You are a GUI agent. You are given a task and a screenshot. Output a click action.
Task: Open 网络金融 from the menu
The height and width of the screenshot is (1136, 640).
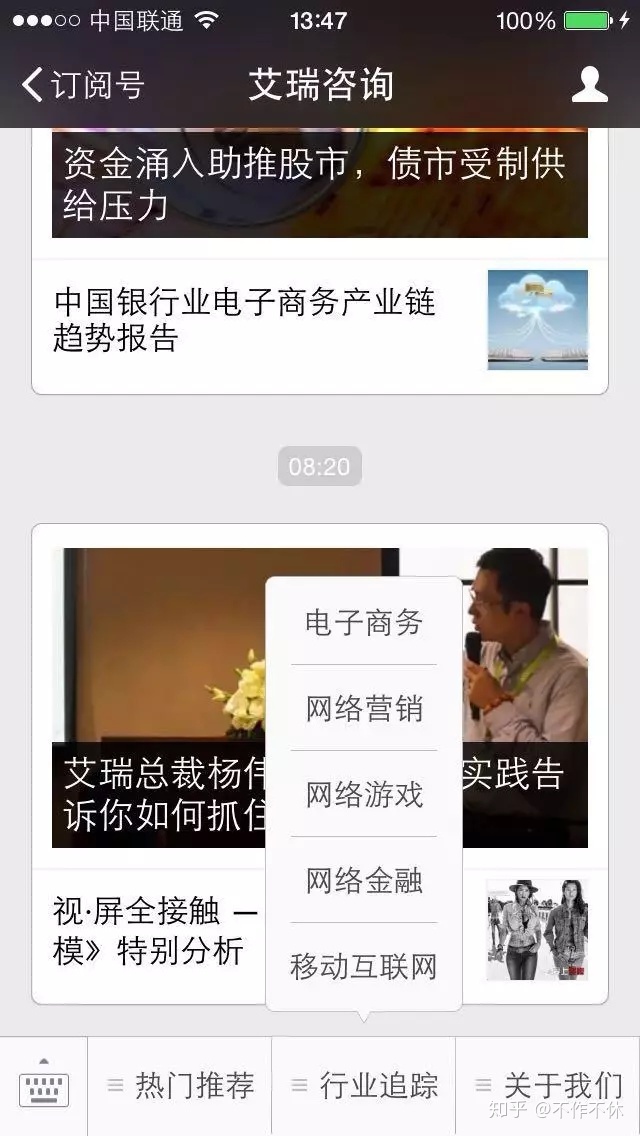click(364, 881)
